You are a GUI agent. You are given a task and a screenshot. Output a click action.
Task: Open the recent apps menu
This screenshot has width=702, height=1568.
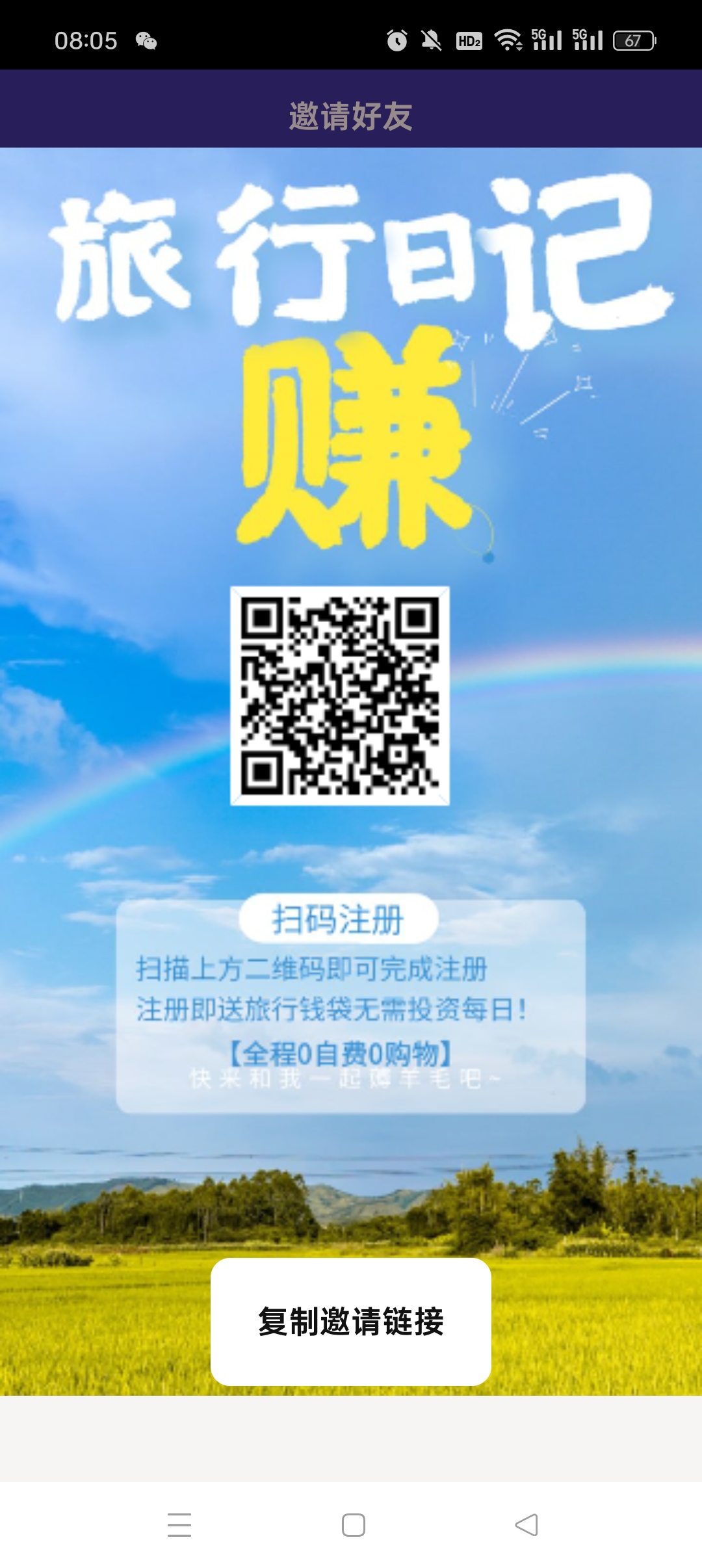point(179,1525)
